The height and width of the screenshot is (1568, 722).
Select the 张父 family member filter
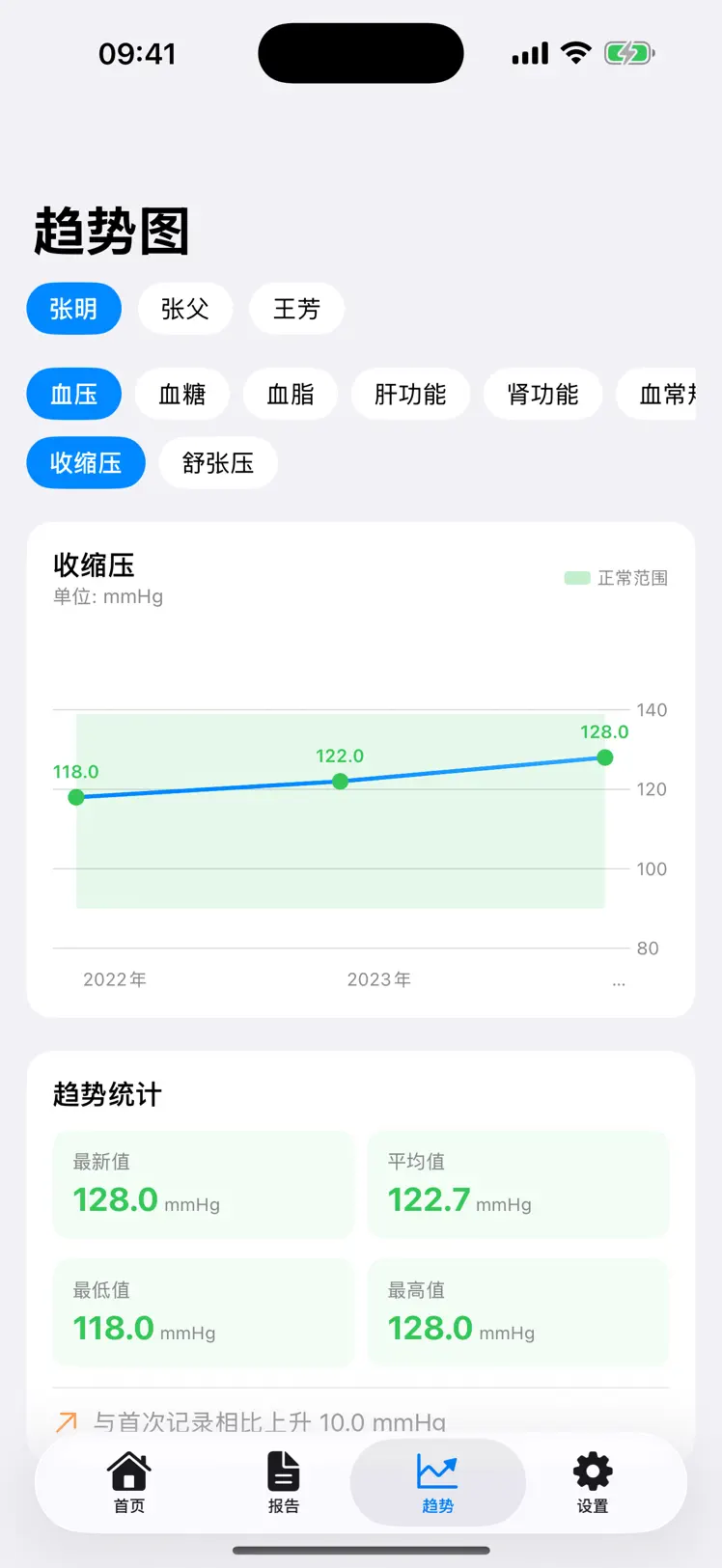point(185,309)
